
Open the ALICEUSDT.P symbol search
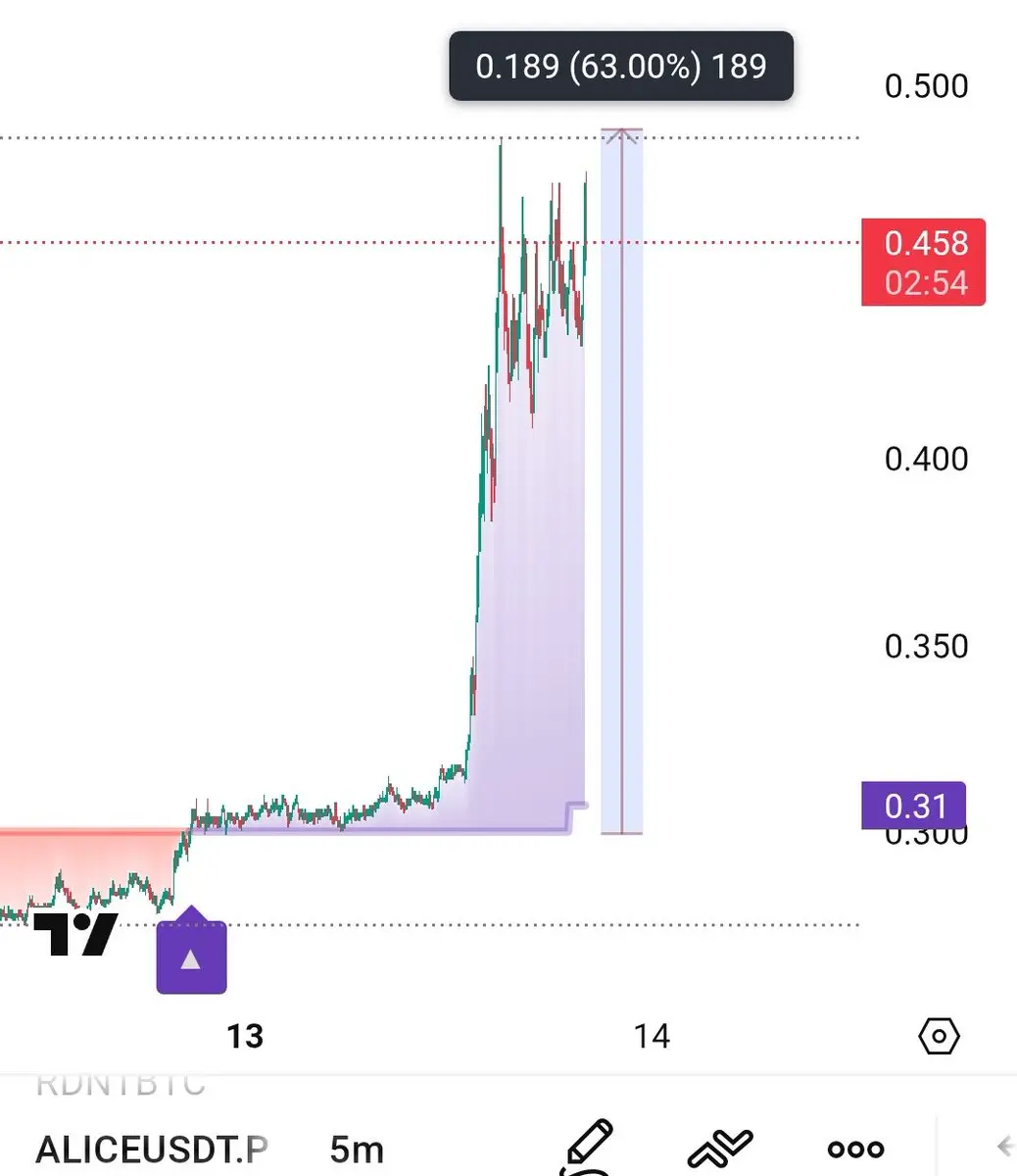pos(152,1148)
